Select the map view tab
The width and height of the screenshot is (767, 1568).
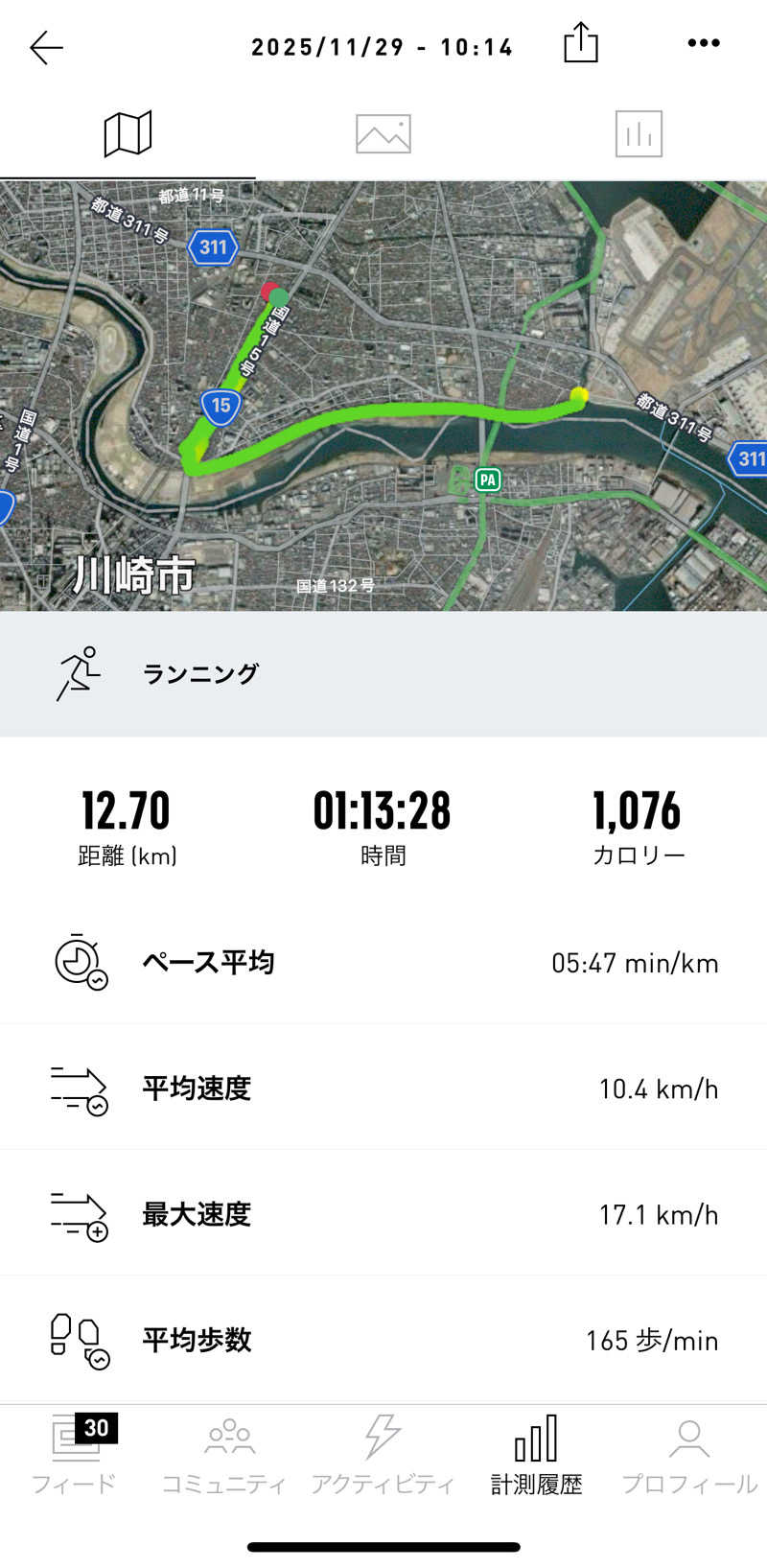[x=128, y=133]
